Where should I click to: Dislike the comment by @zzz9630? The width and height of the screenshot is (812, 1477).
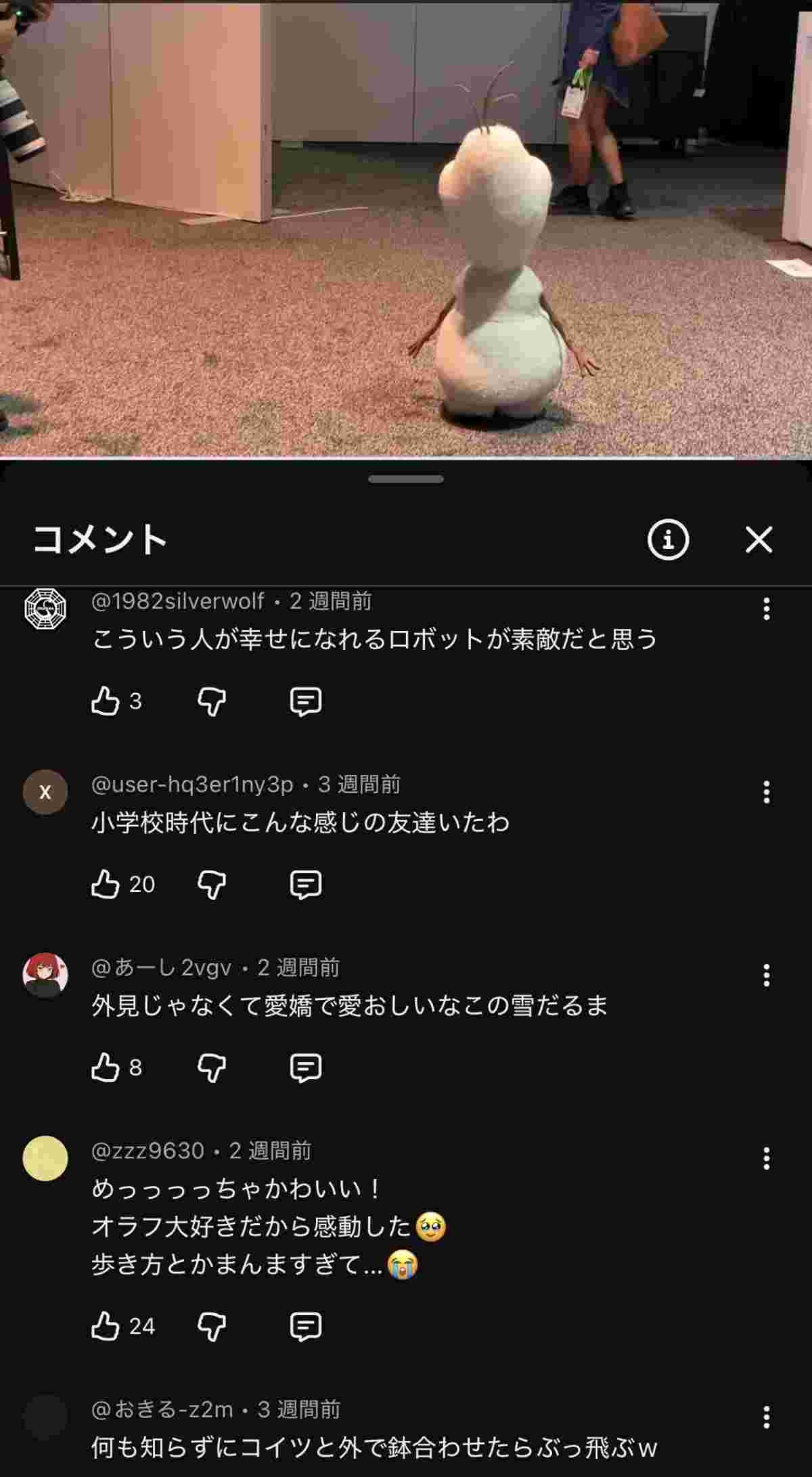[x=212, y=1326]
